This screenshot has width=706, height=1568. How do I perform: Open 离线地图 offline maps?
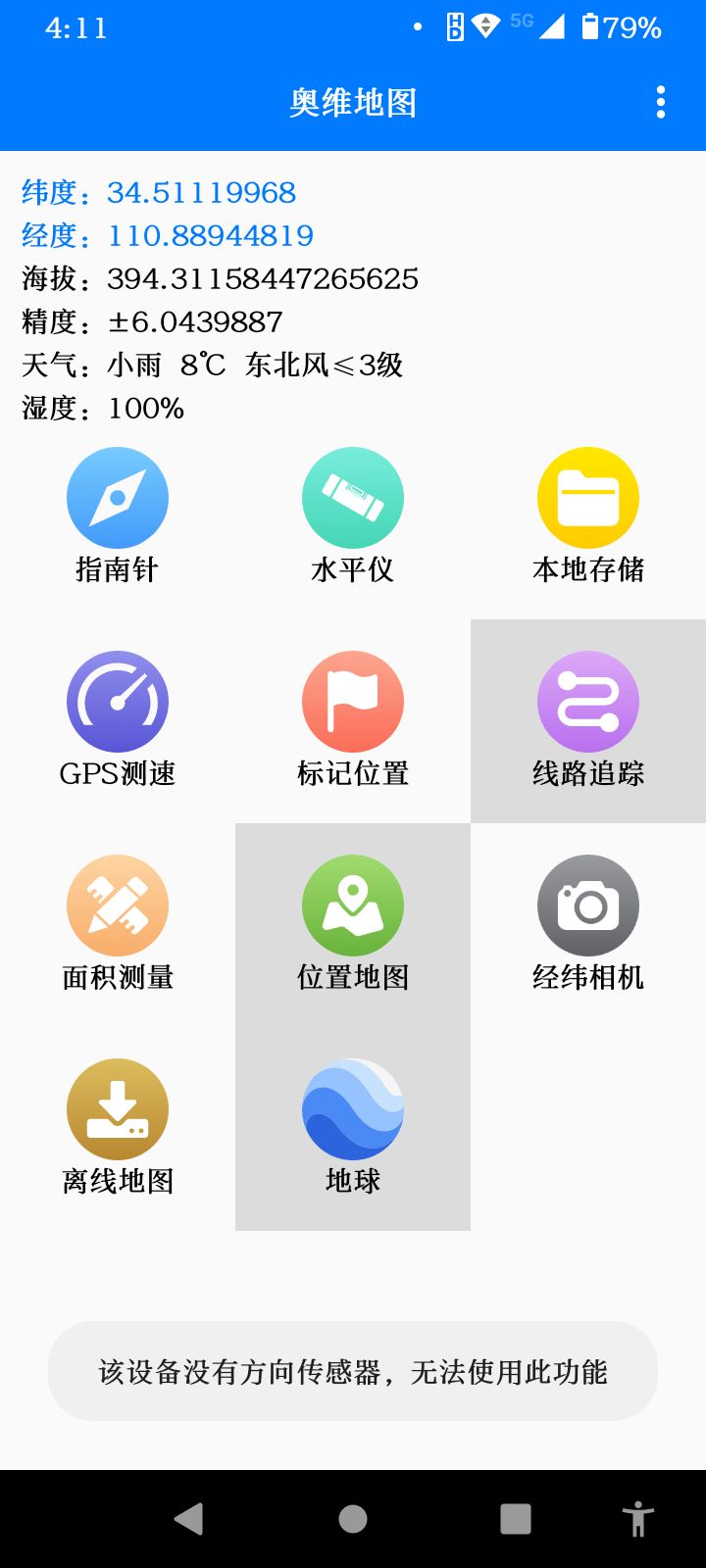coord(118,1129)
